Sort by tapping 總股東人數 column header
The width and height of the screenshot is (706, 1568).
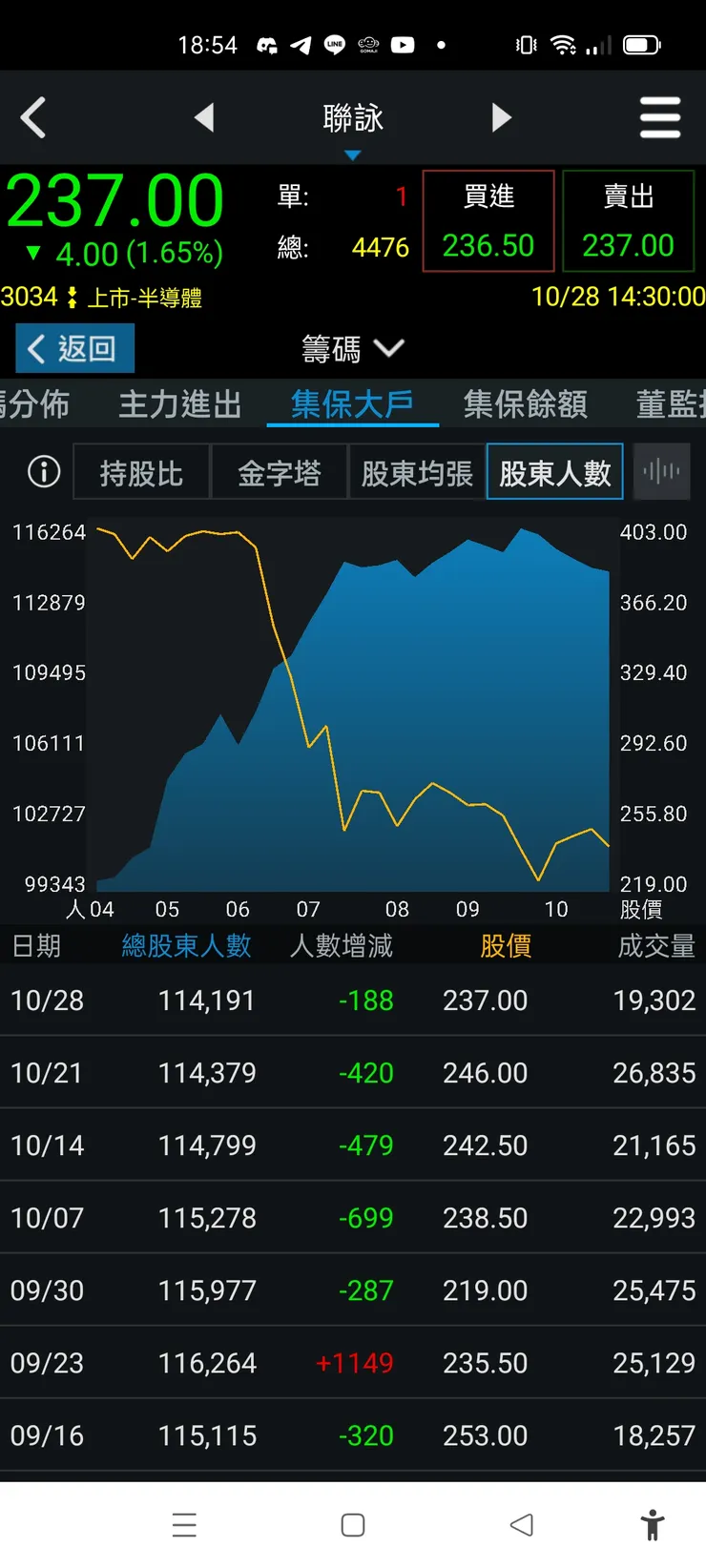click(x=186, y=945)
